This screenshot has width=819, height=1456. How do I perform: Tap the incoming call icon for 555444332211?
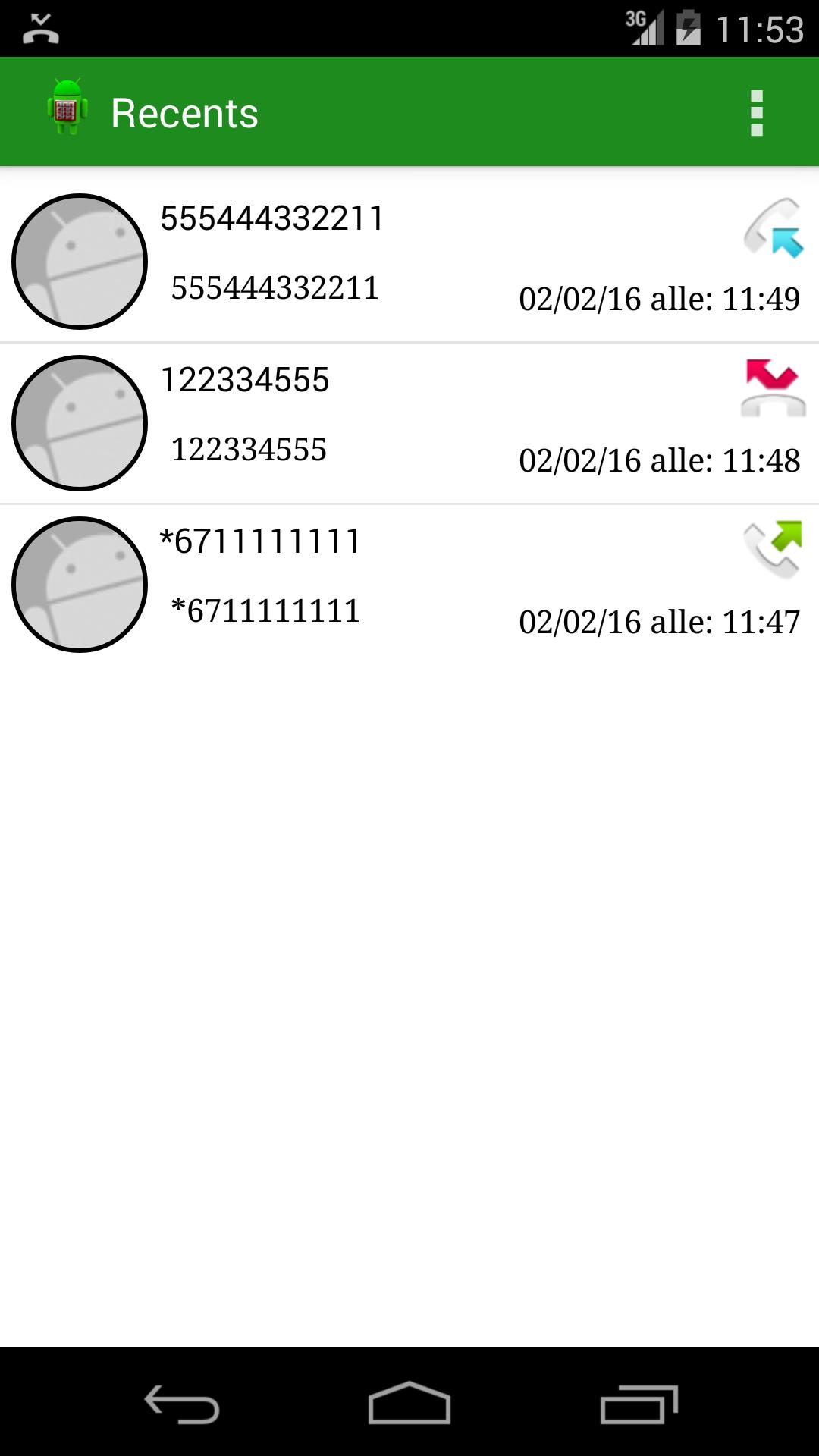click(x=773, y=229)
